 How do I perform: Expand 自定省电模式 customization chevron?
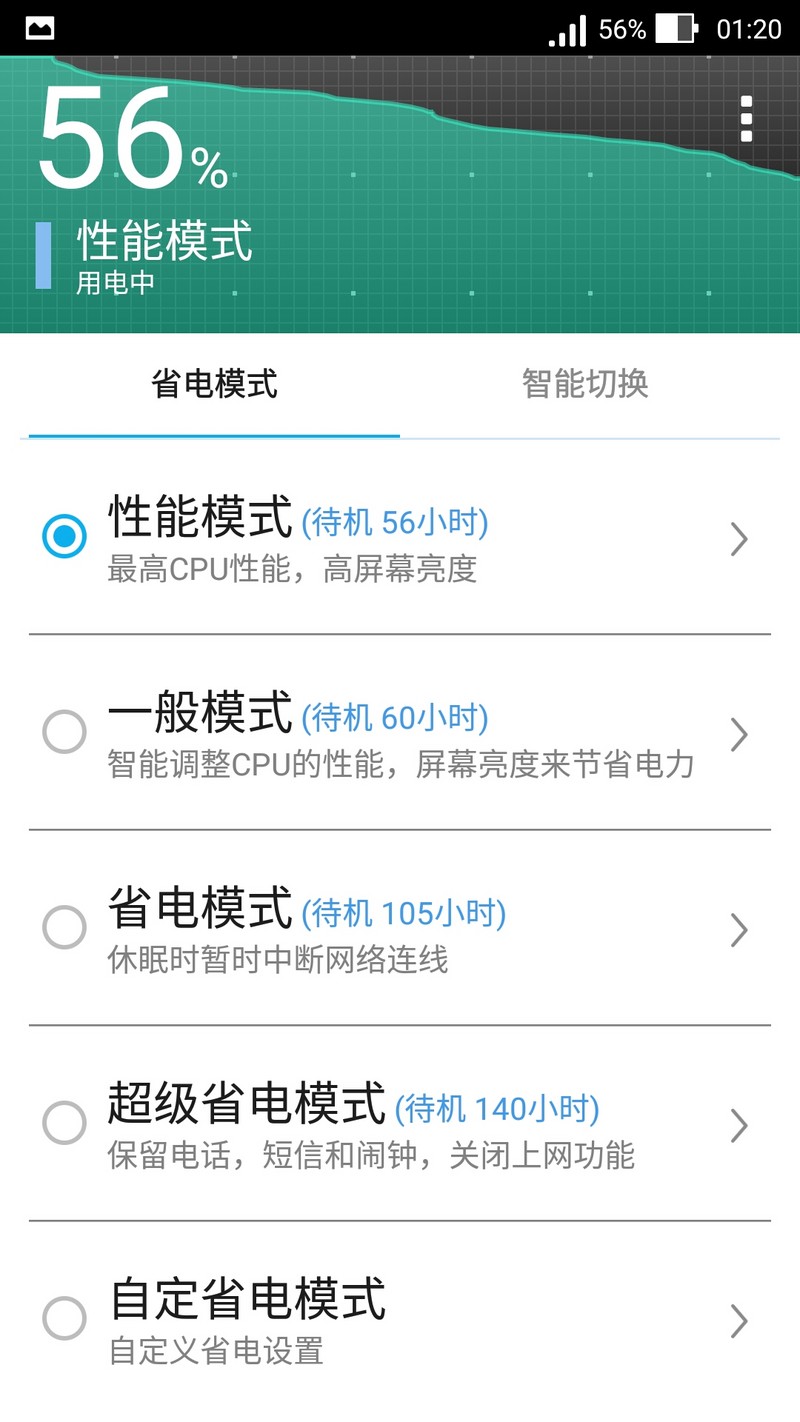[x=738, y=1319]
